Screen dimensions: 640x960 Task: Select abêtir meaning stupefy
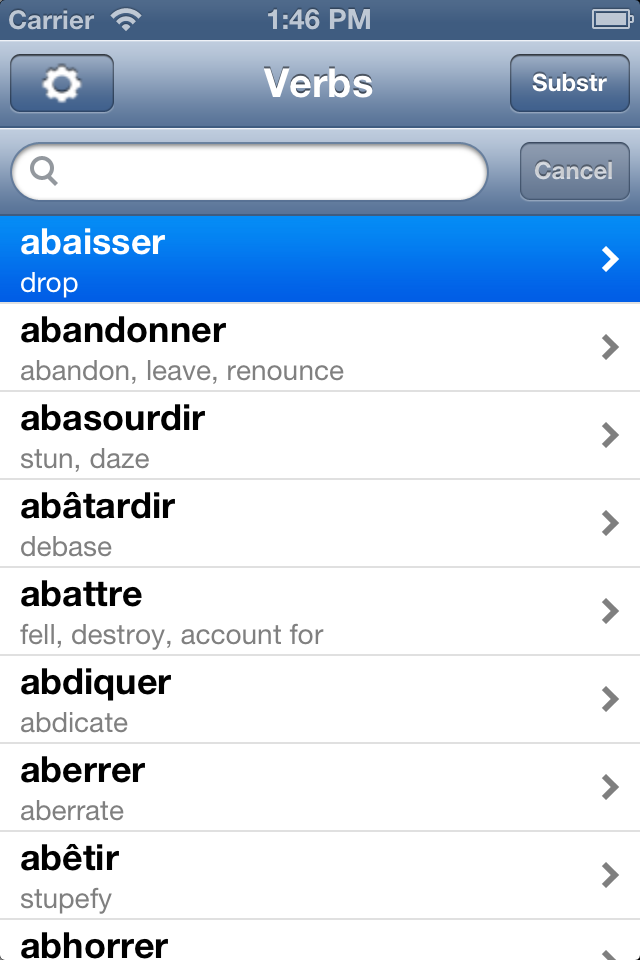(320, 876)
